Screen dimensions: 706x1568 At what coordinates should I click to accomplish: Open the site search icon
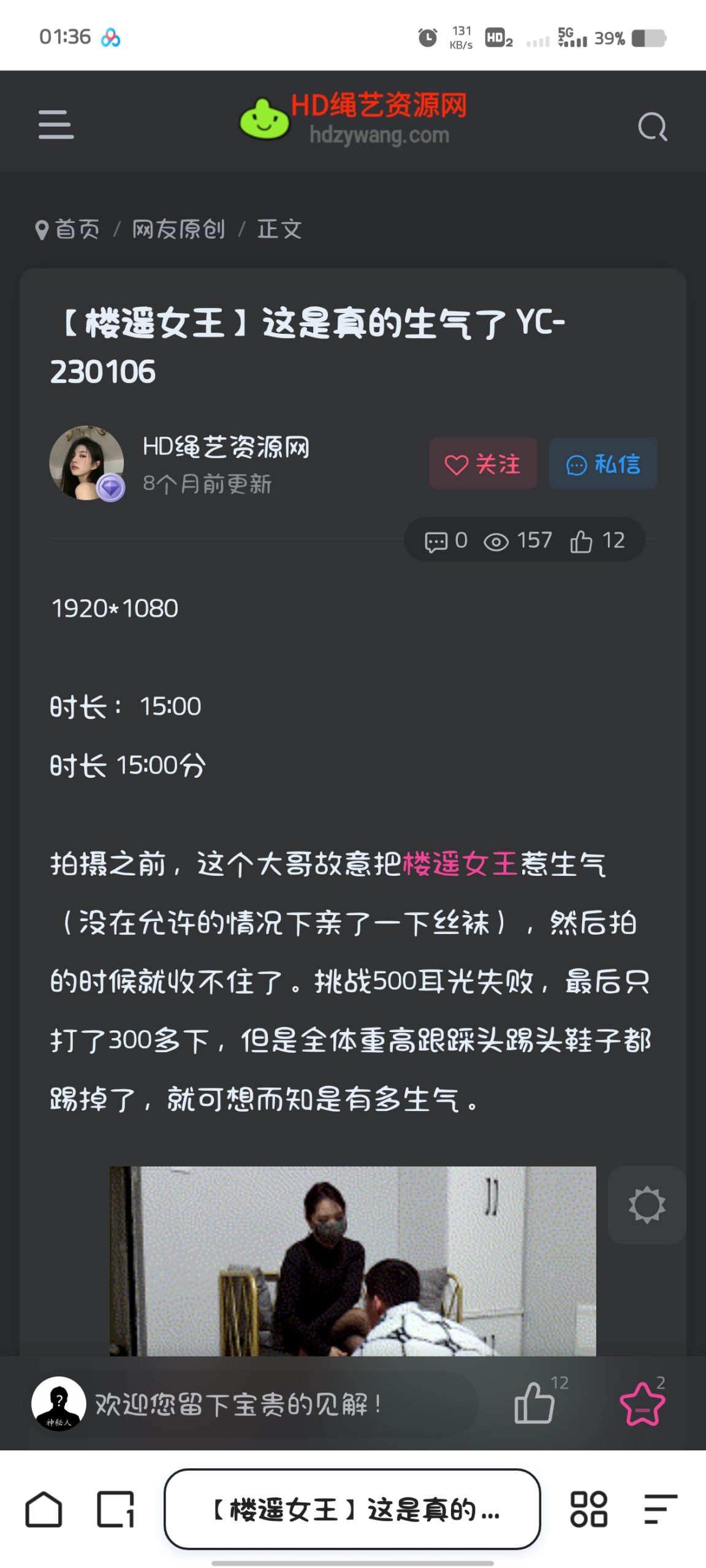652,127
